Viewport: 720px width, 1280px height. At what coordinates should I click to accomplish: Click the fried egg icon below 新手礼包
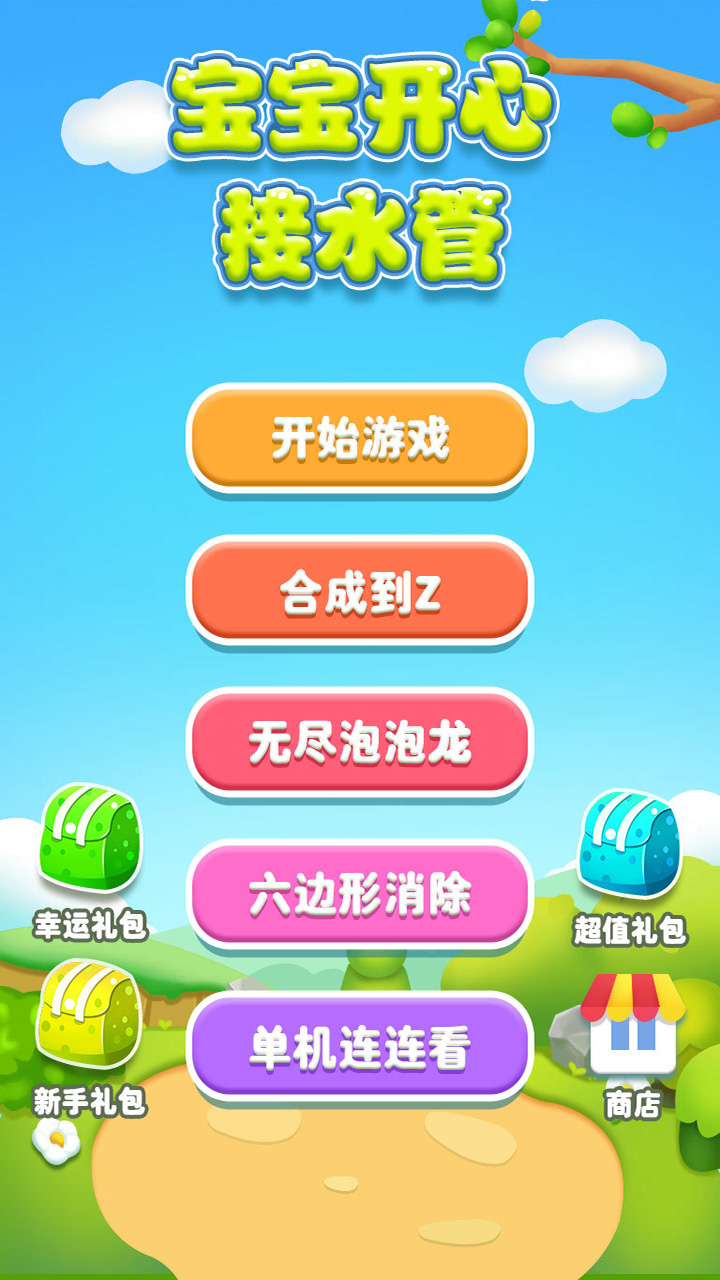click(58, 1140)
